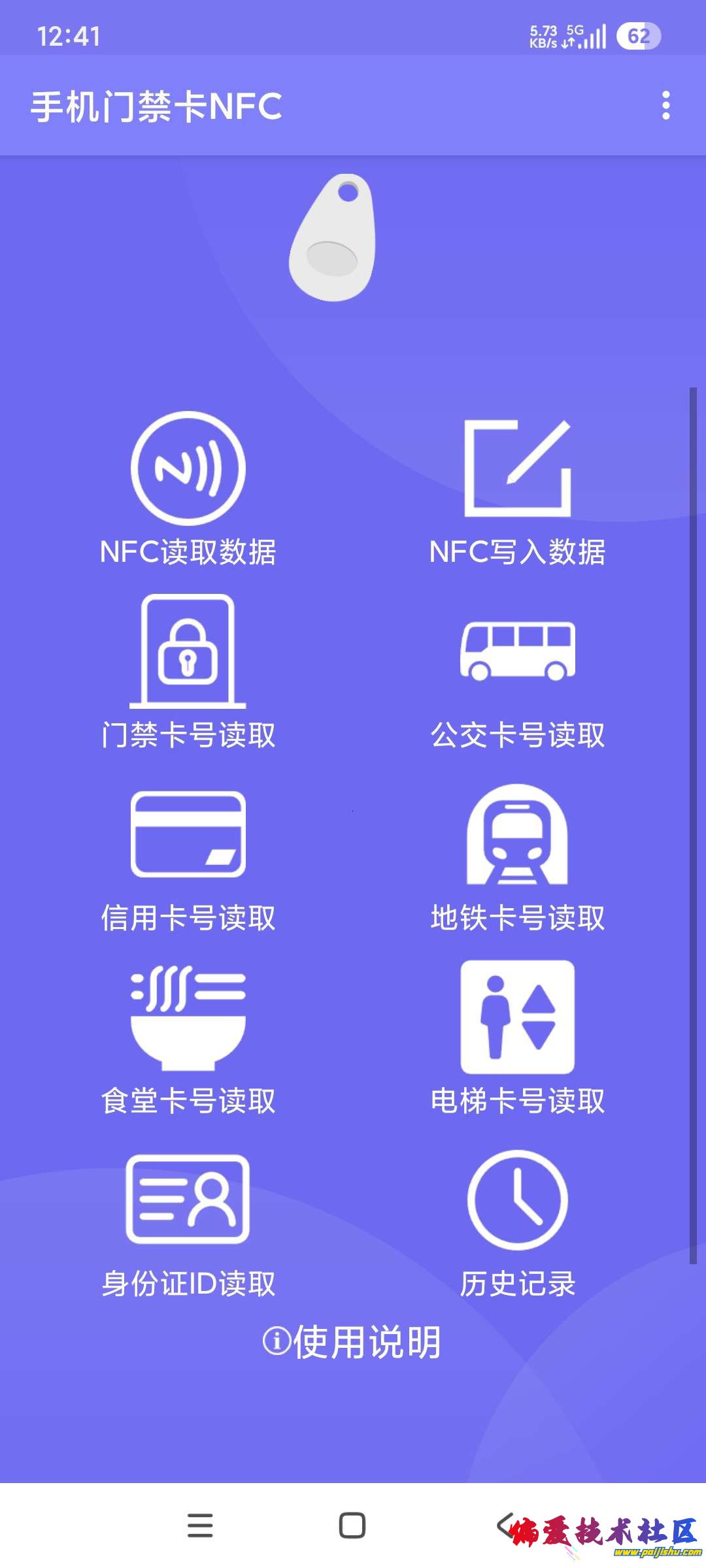The height and width of the screenshot is (1568, 706).
Task: Open the overflow menu
Action: [665, 105]
